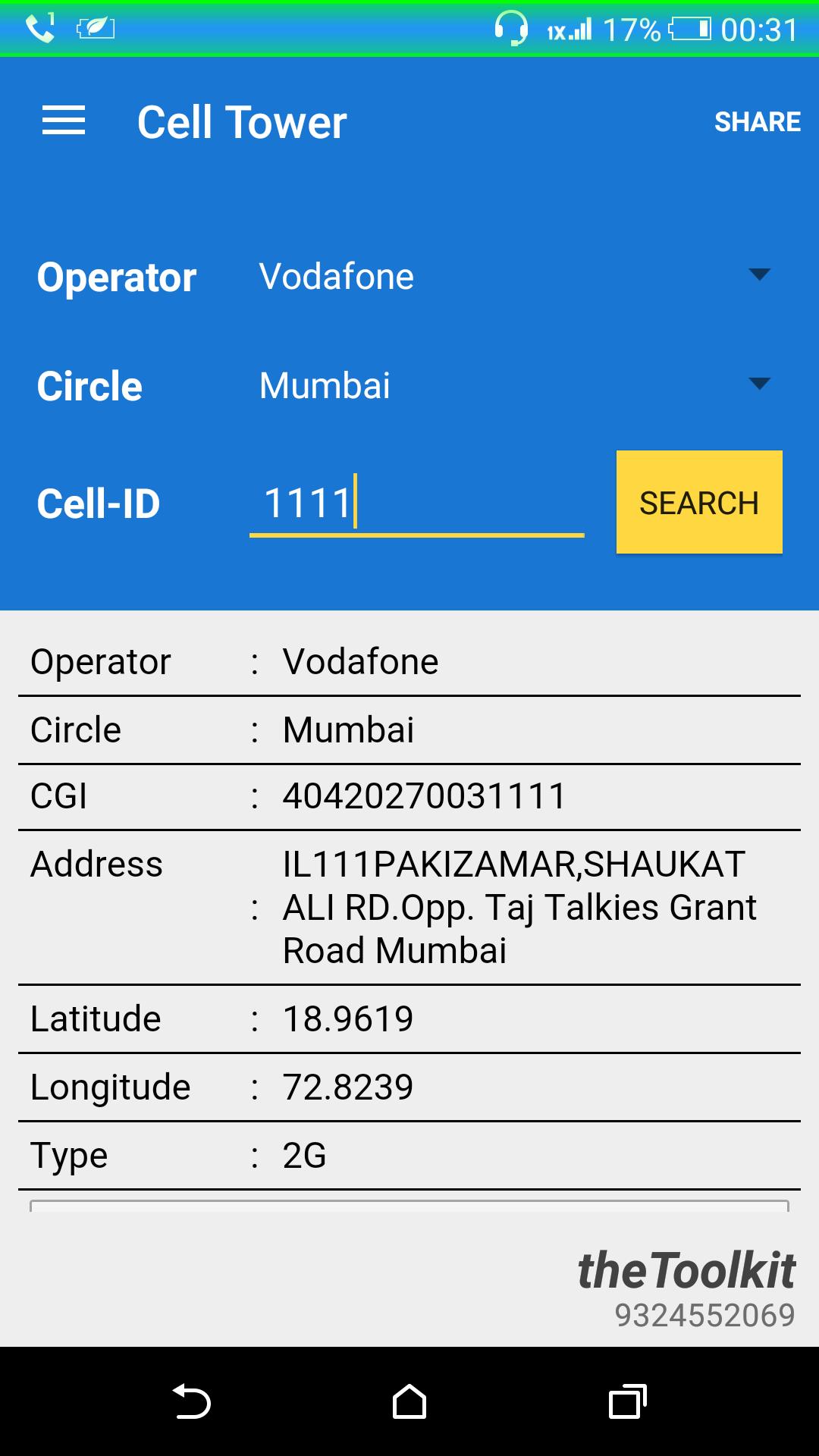Viewport: 819px width, 1456px height.
Task: Focus the Cell-ID input field
Action: pyautogui.click(x=416, y=504)
